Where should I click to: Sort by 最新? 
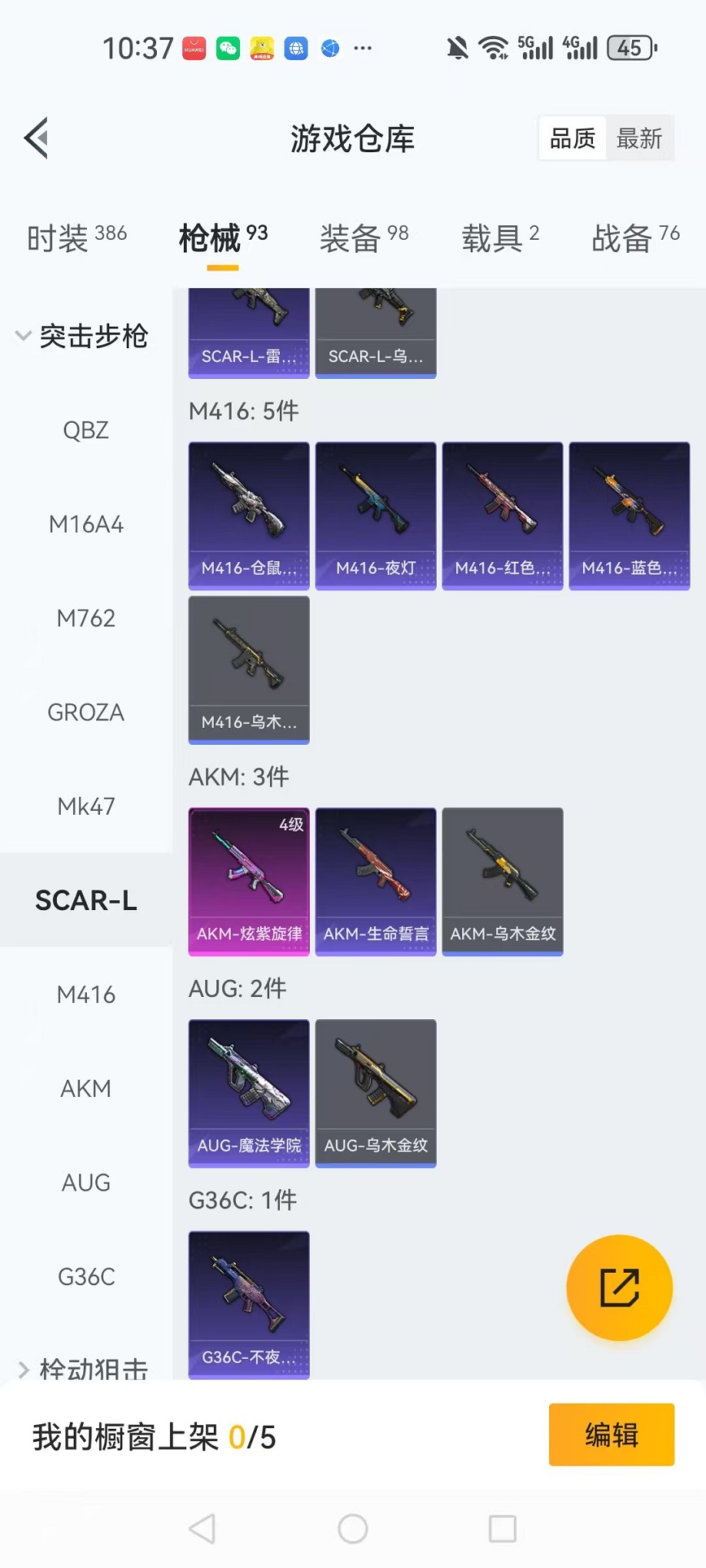639,138
